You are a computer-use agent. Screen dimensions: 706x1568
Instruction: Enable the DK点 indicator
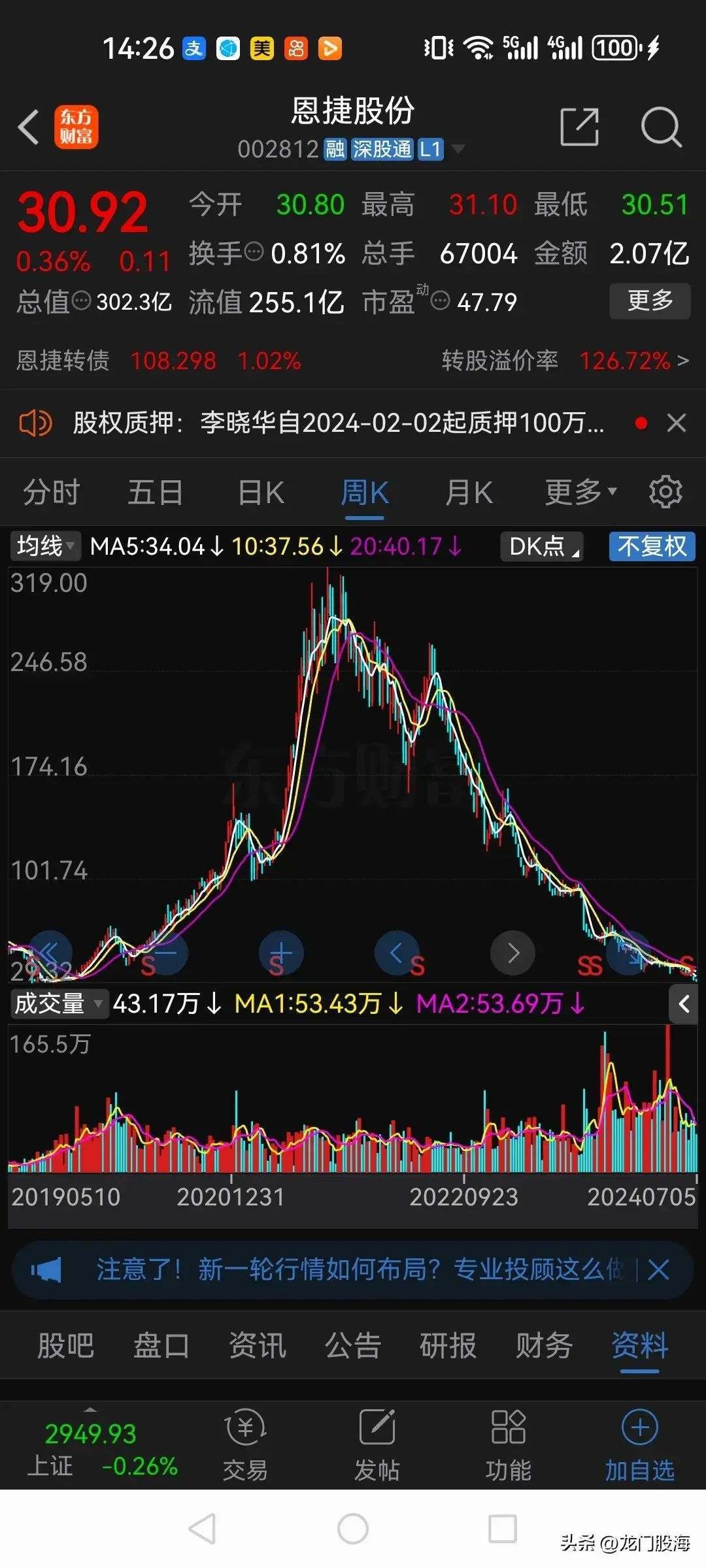pos(541,547)
